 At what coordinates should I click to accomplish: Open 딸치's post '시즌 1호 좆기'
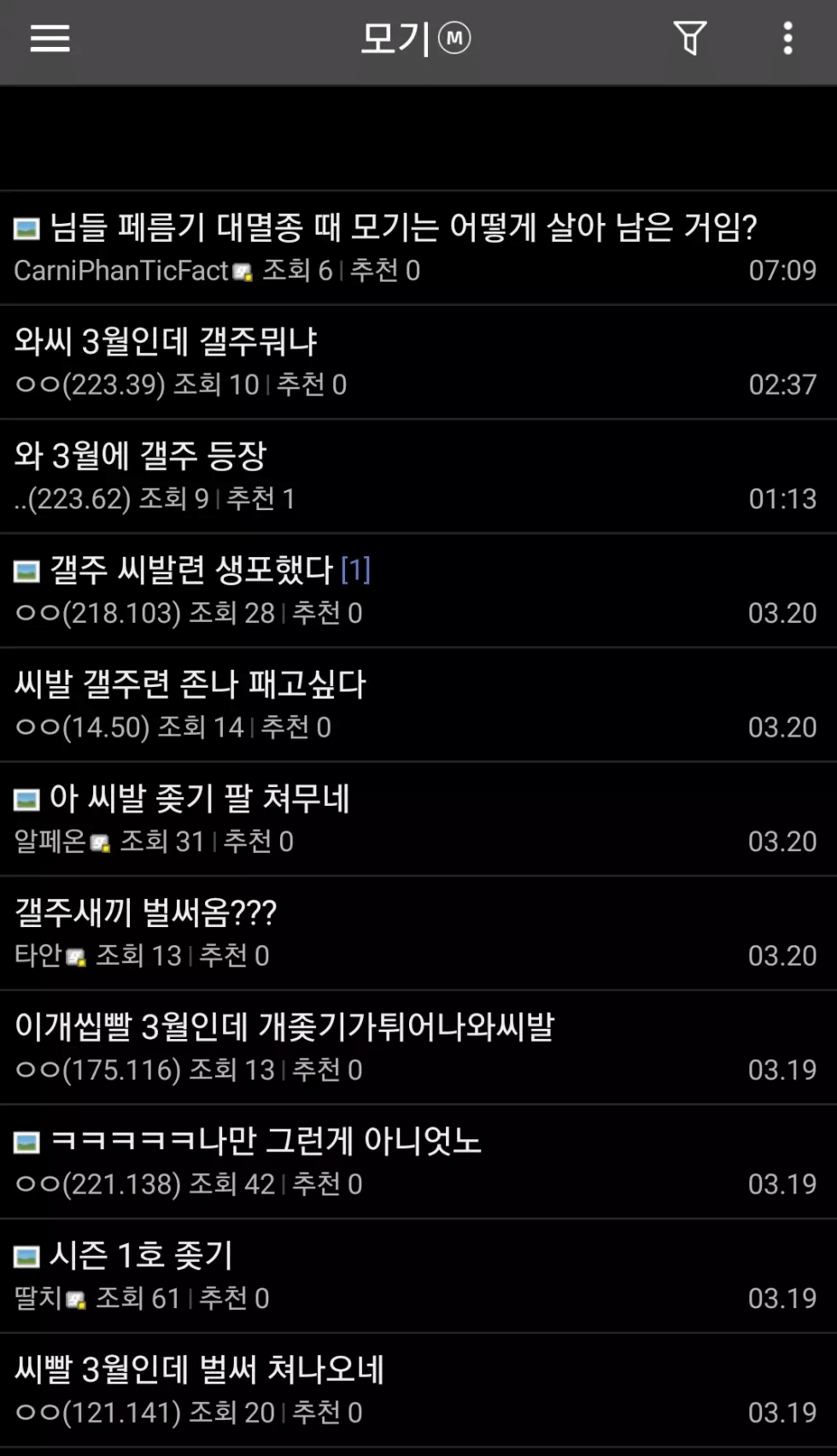(141, 1256)
